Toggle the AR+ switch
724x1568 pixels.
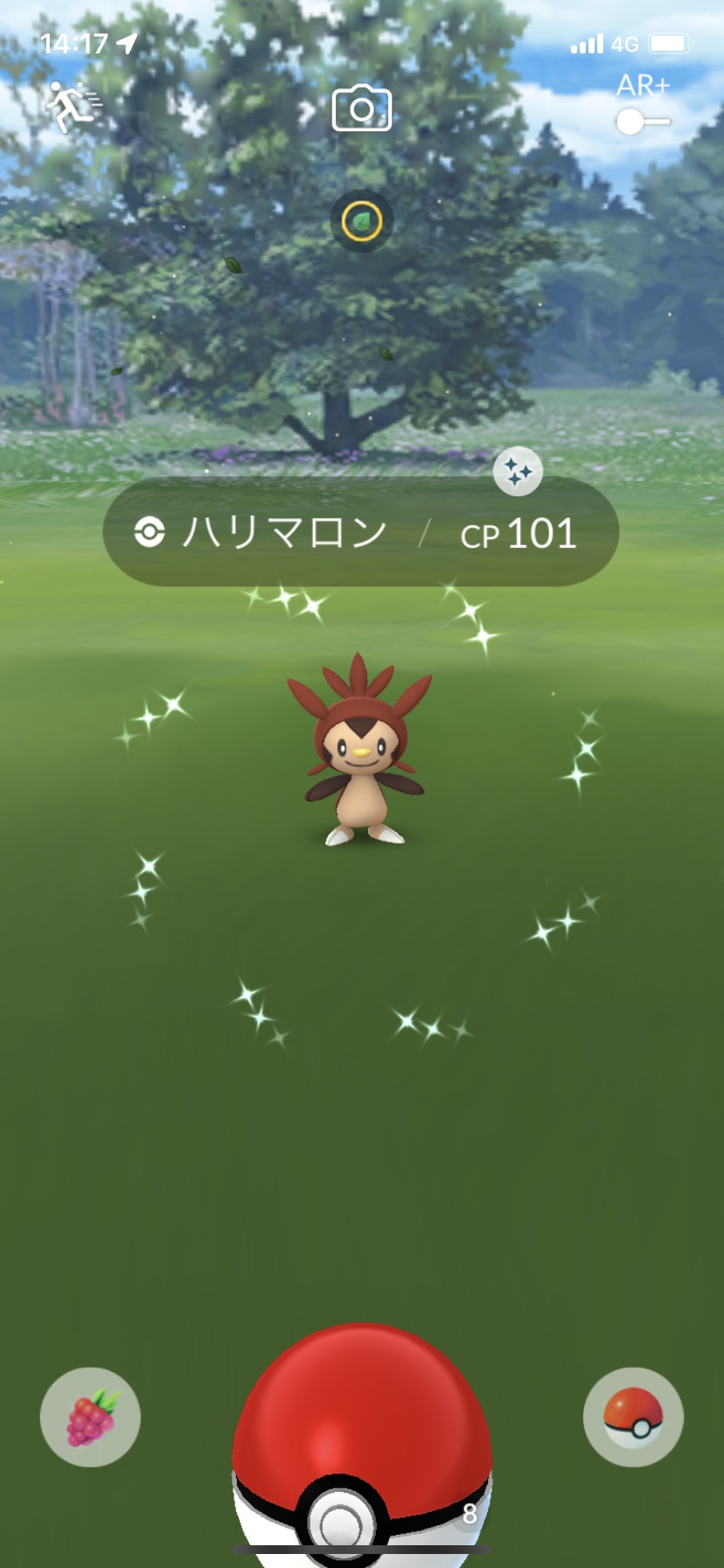click(x=642, y=121)
